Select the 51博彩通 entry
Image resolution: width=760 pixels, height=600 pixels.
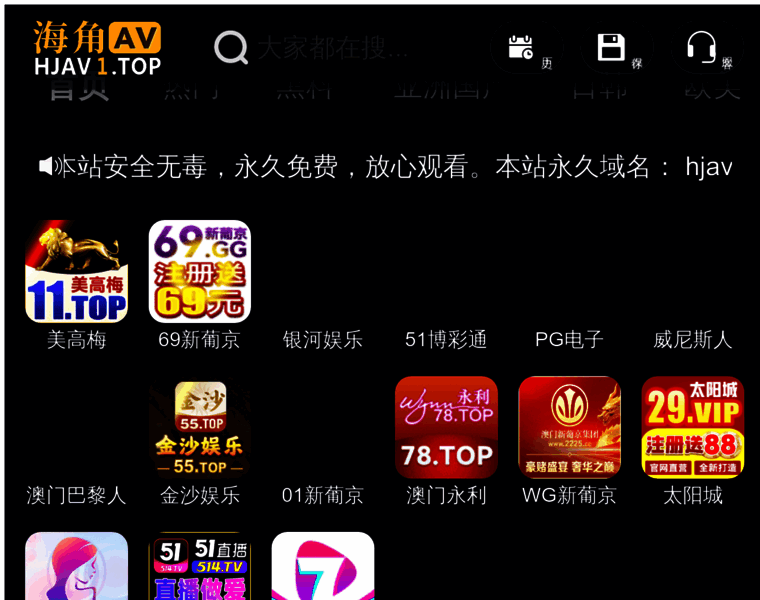pyautogui.click(x=446, y=339)
